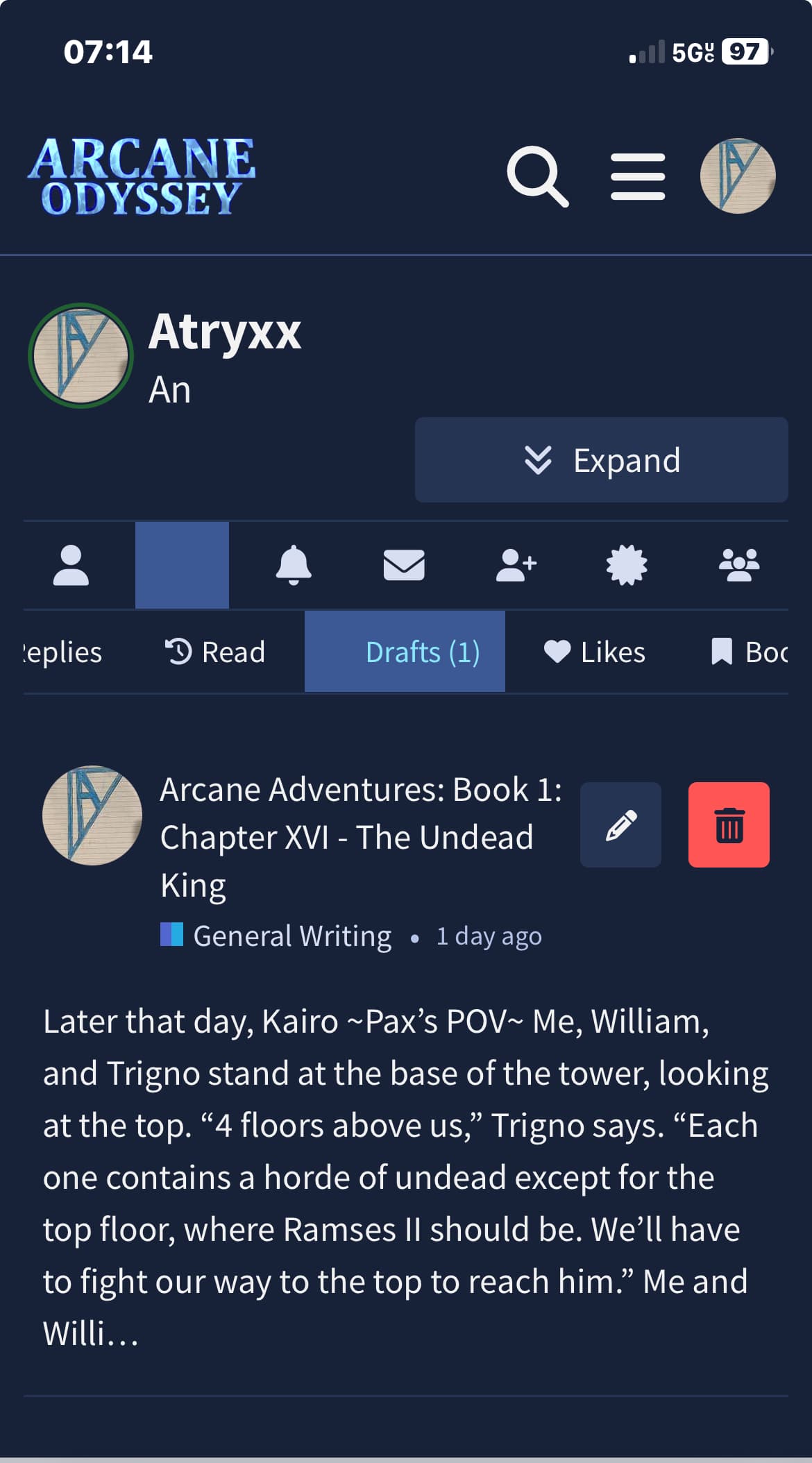Open the General Writing category link
812x1463 pixels.
(291, 936)
